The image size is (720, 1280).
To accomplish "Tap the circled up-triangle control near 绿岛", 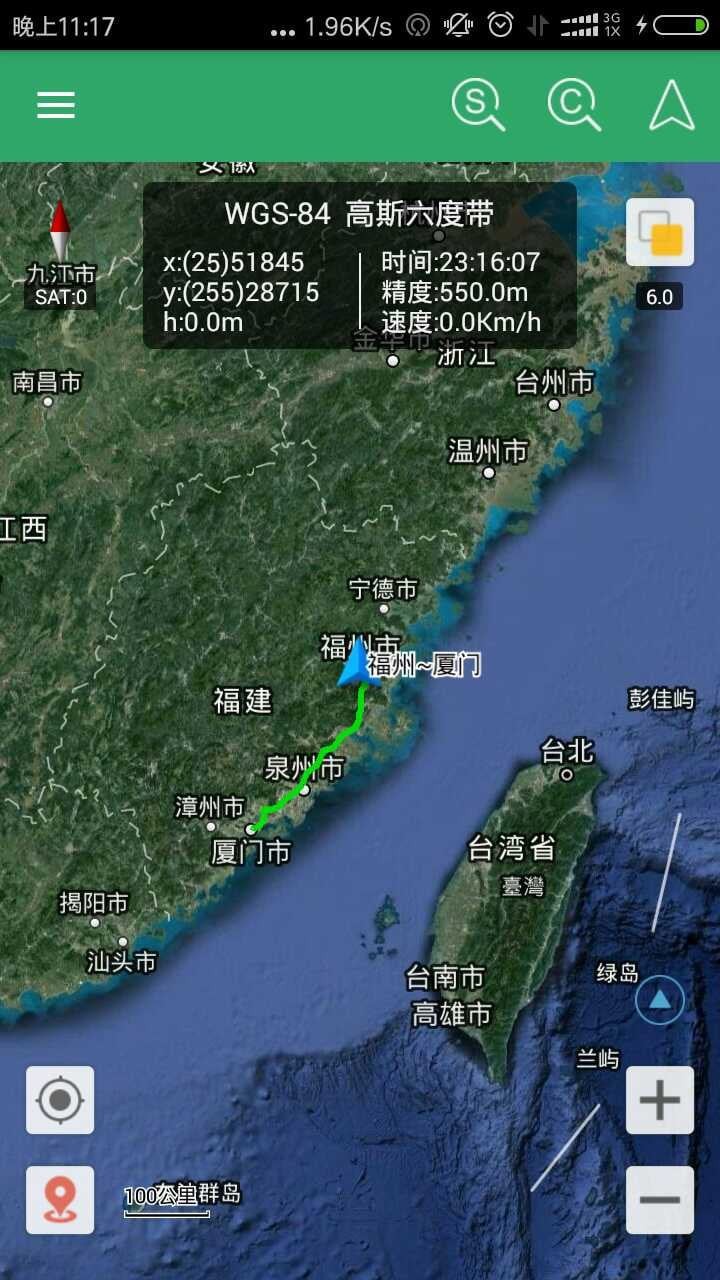I will pyautogui.click(x=659, y=997).
